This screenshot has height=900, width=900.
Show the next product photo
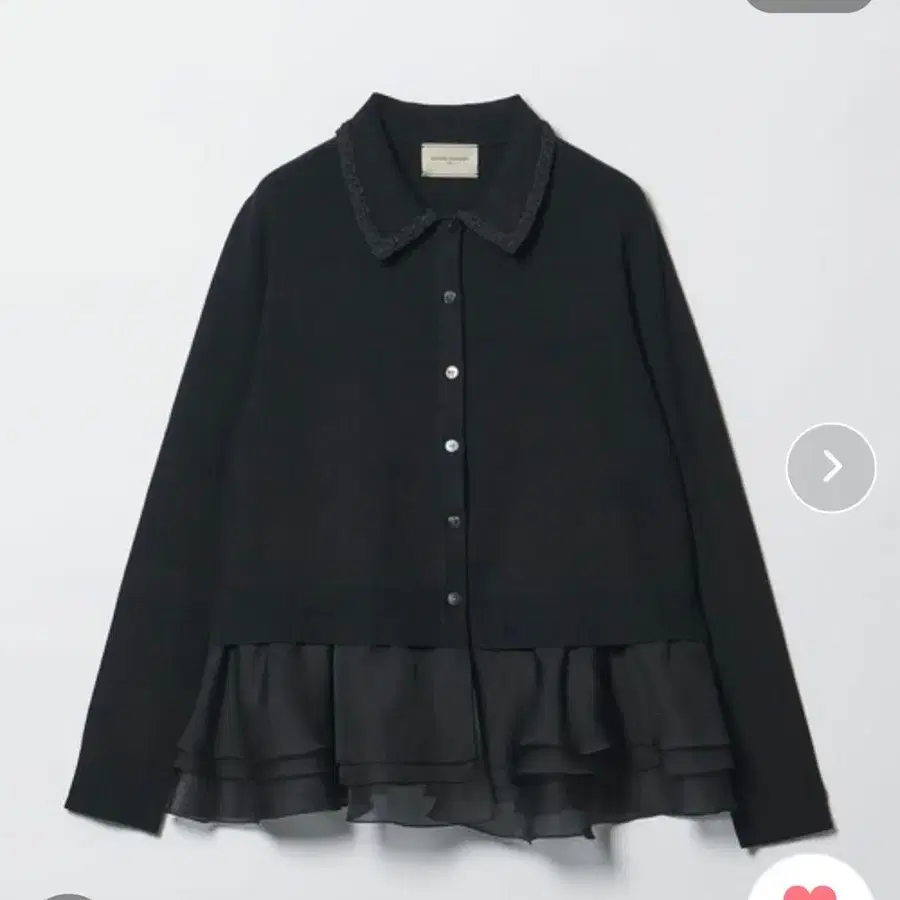(x=831, y=467)
